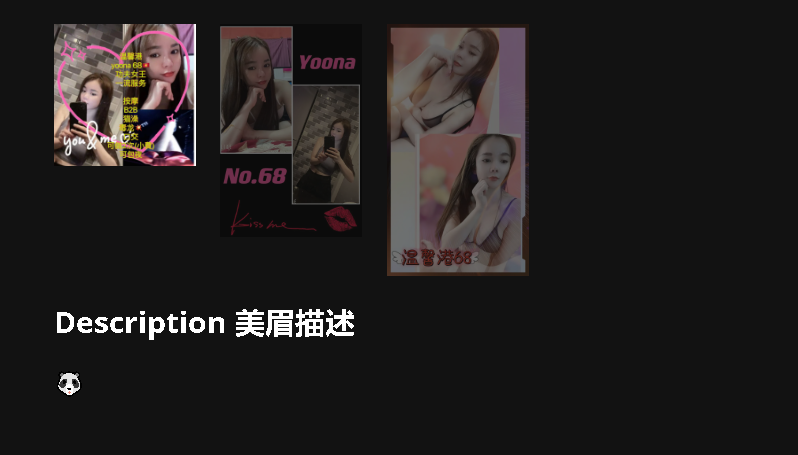Open the Yoona No.68 photo thumbnail
Screen dimensions: 798x455
(290, 131)
